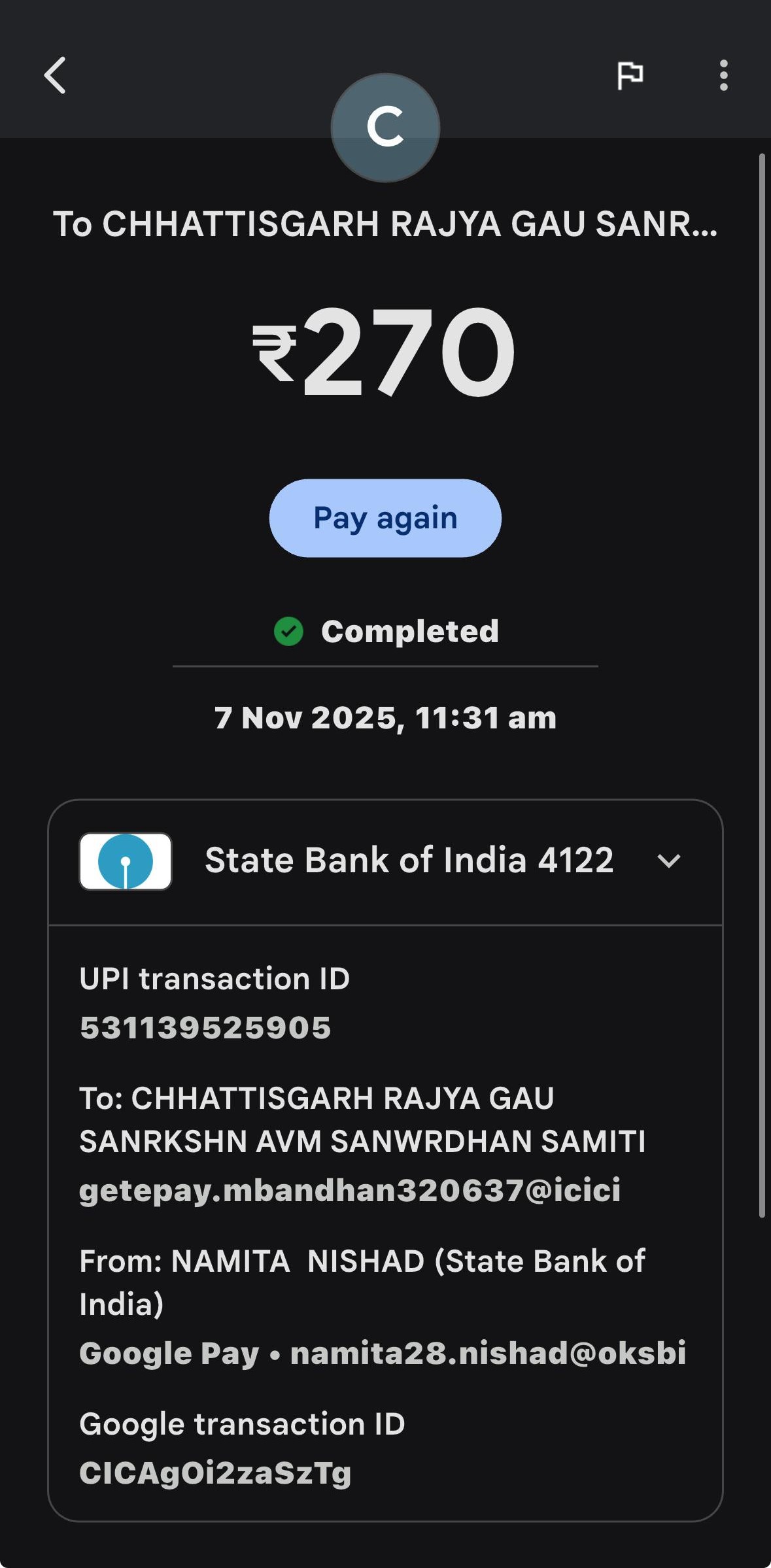
Task: Collapse the State Bank of India 4122 details
Action: coord(668,861)
